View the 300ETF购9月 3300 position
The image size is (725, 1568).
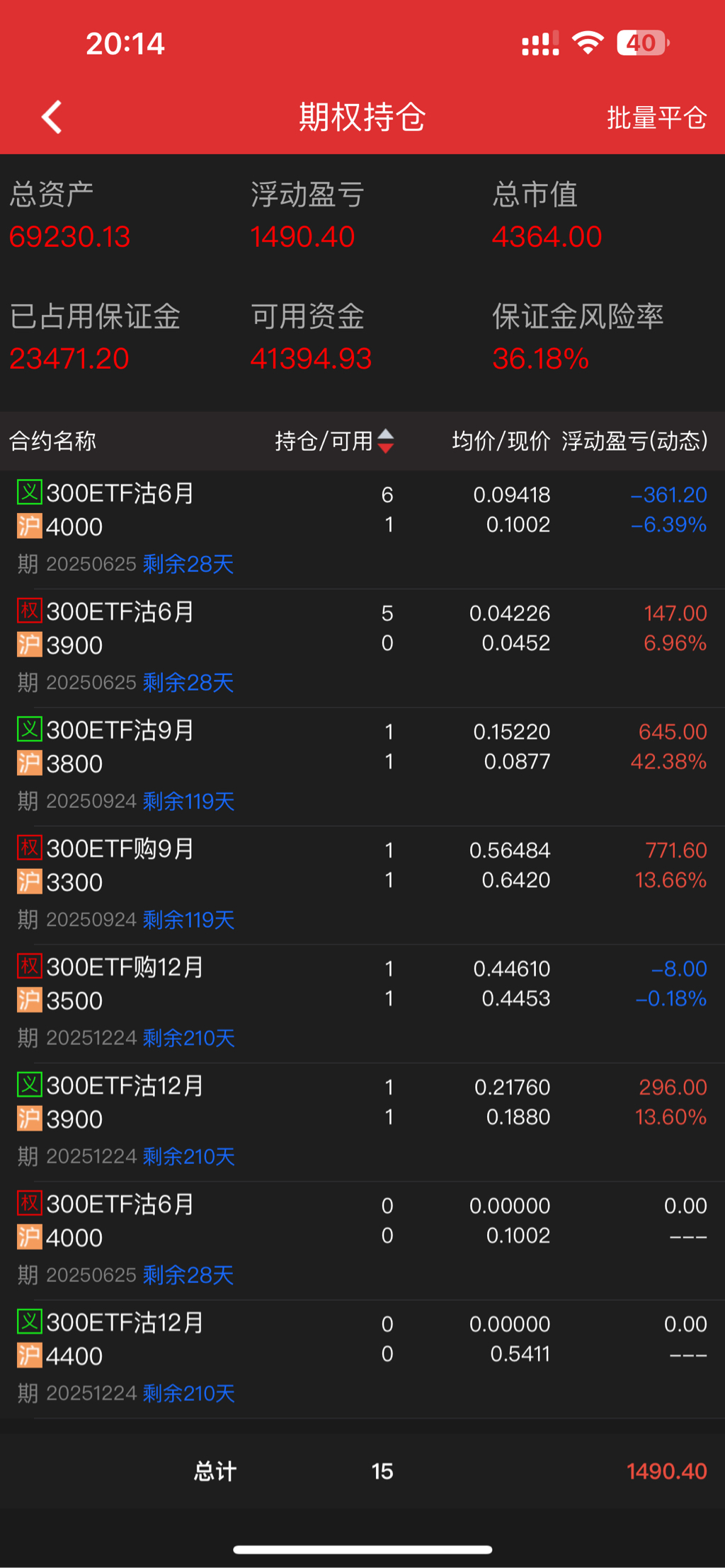[362, 883]
